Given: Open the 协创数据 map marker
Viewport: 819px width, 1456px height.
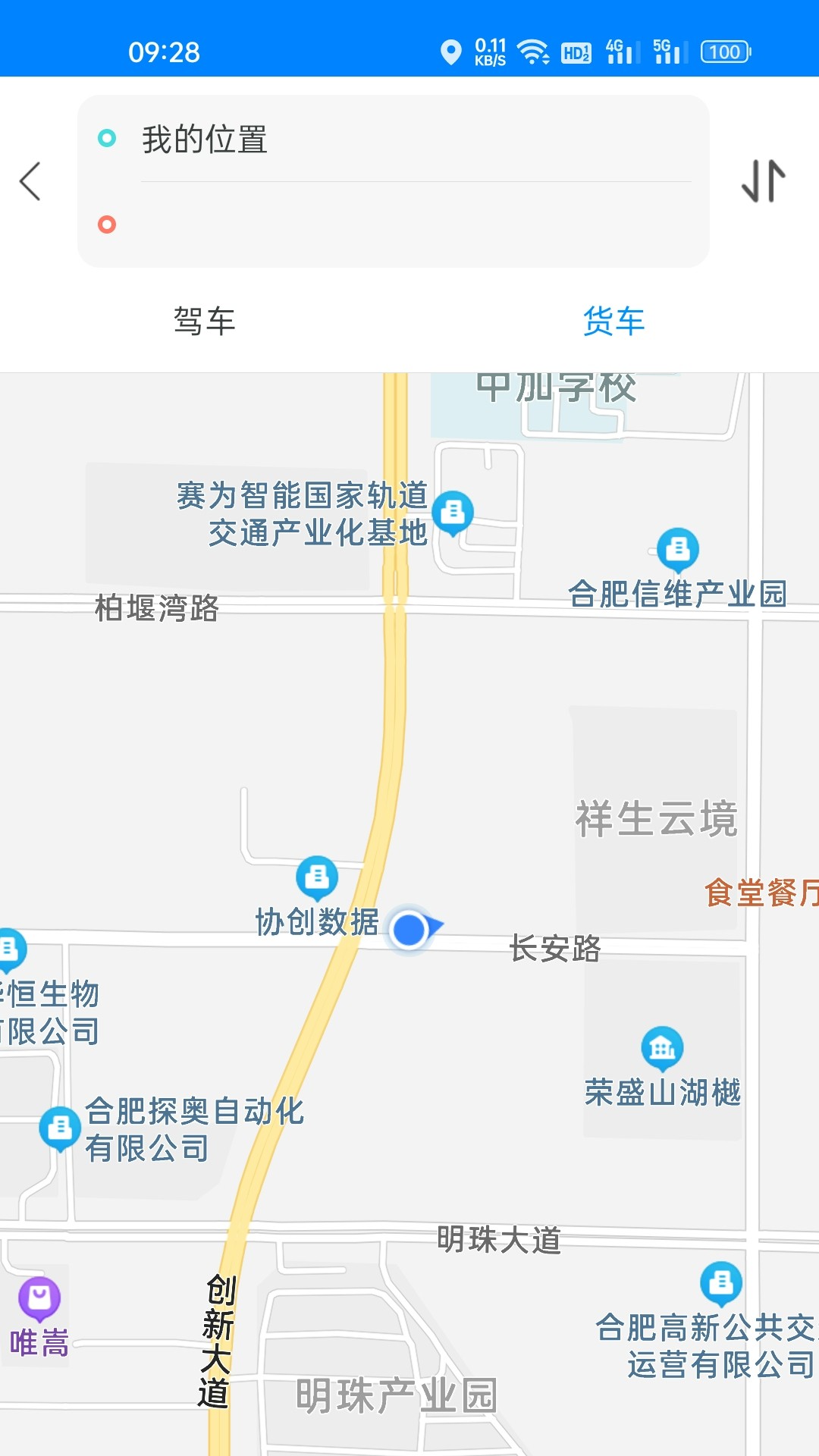Looking at the screenshot, I should [317, 877].
